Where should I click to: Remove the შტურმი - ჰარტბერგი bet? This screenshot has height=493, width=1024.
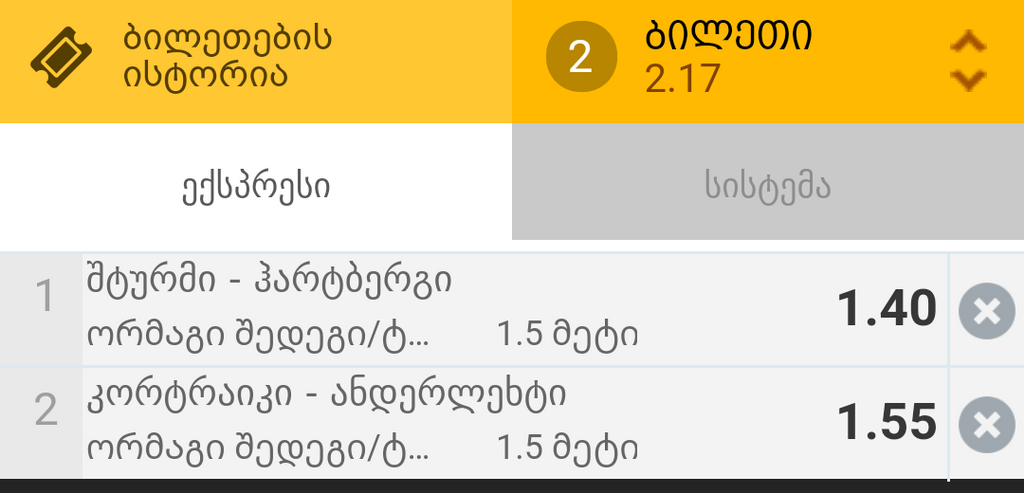tap(986, 312)
